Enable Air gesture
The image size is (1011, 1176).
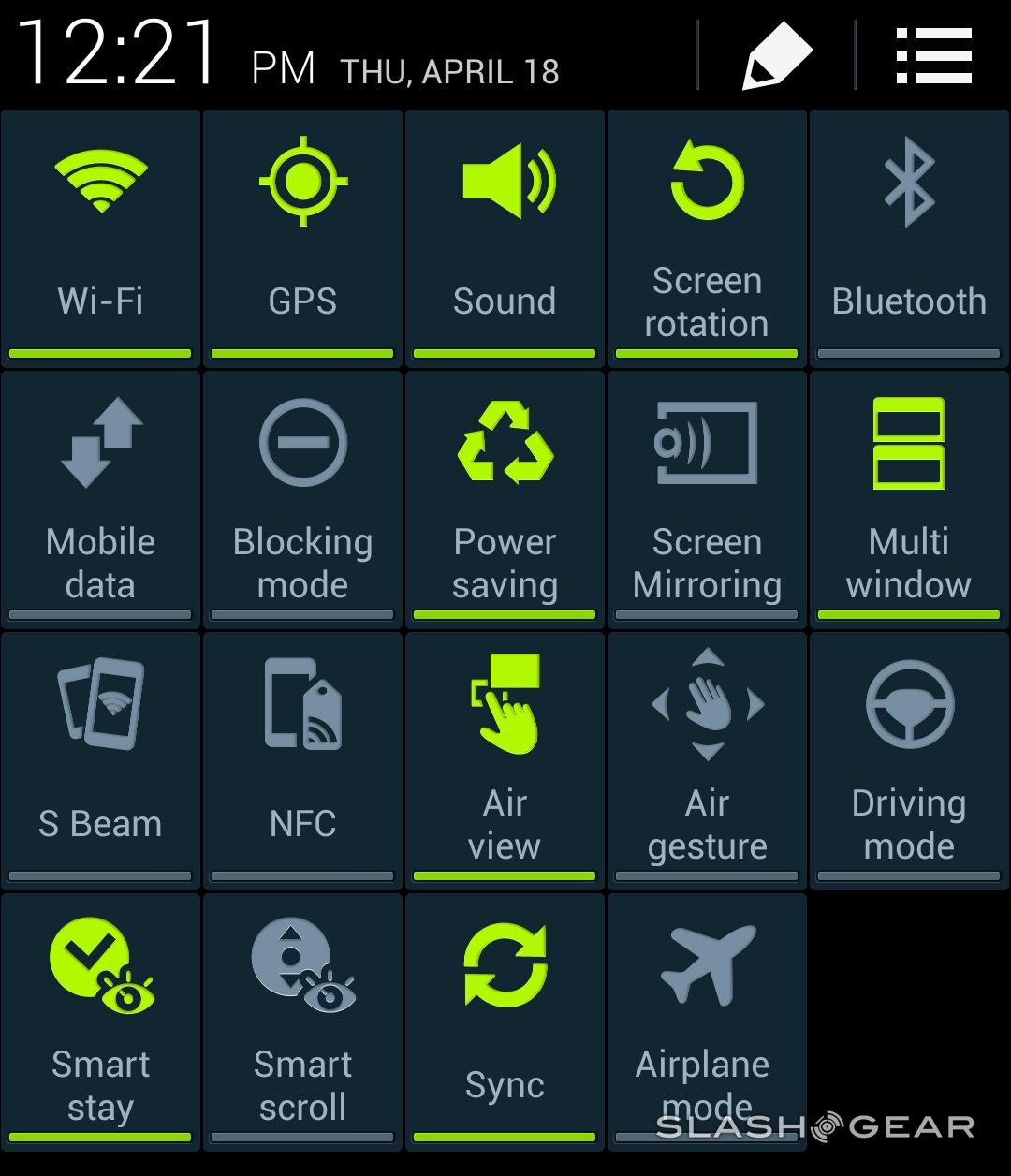[707, 759]
